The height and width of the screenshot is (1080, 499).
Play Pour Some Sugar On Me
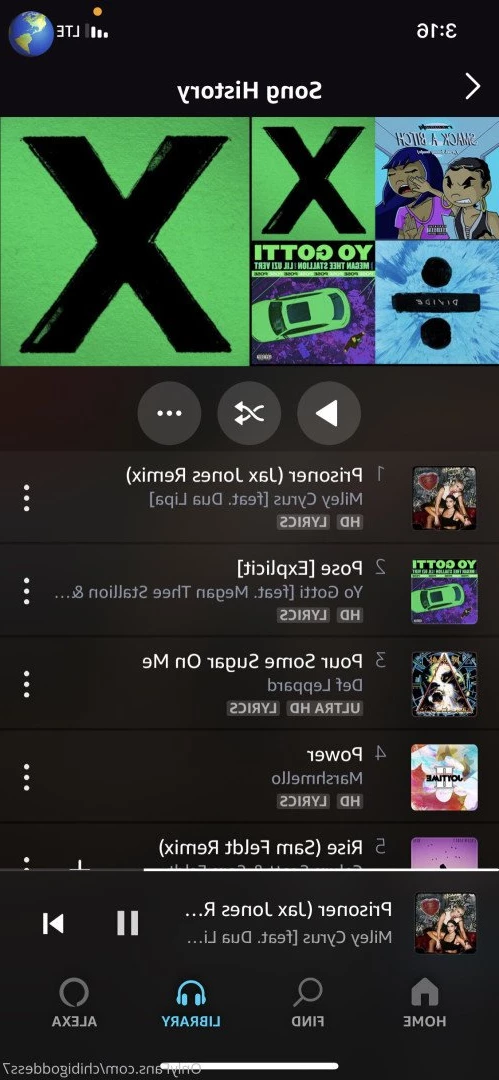point(250,684)
